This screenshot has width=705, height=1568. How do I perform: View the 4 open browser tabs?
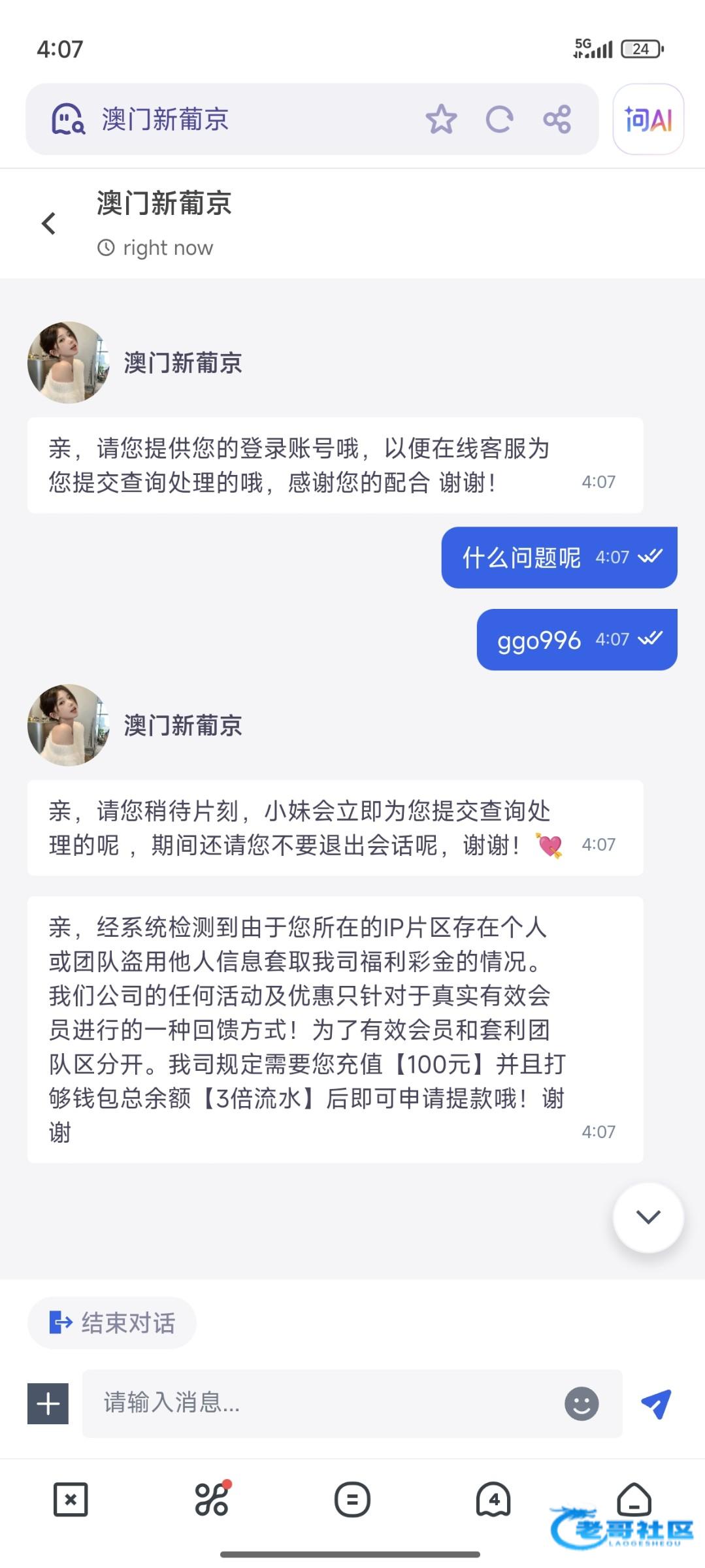493,1499
